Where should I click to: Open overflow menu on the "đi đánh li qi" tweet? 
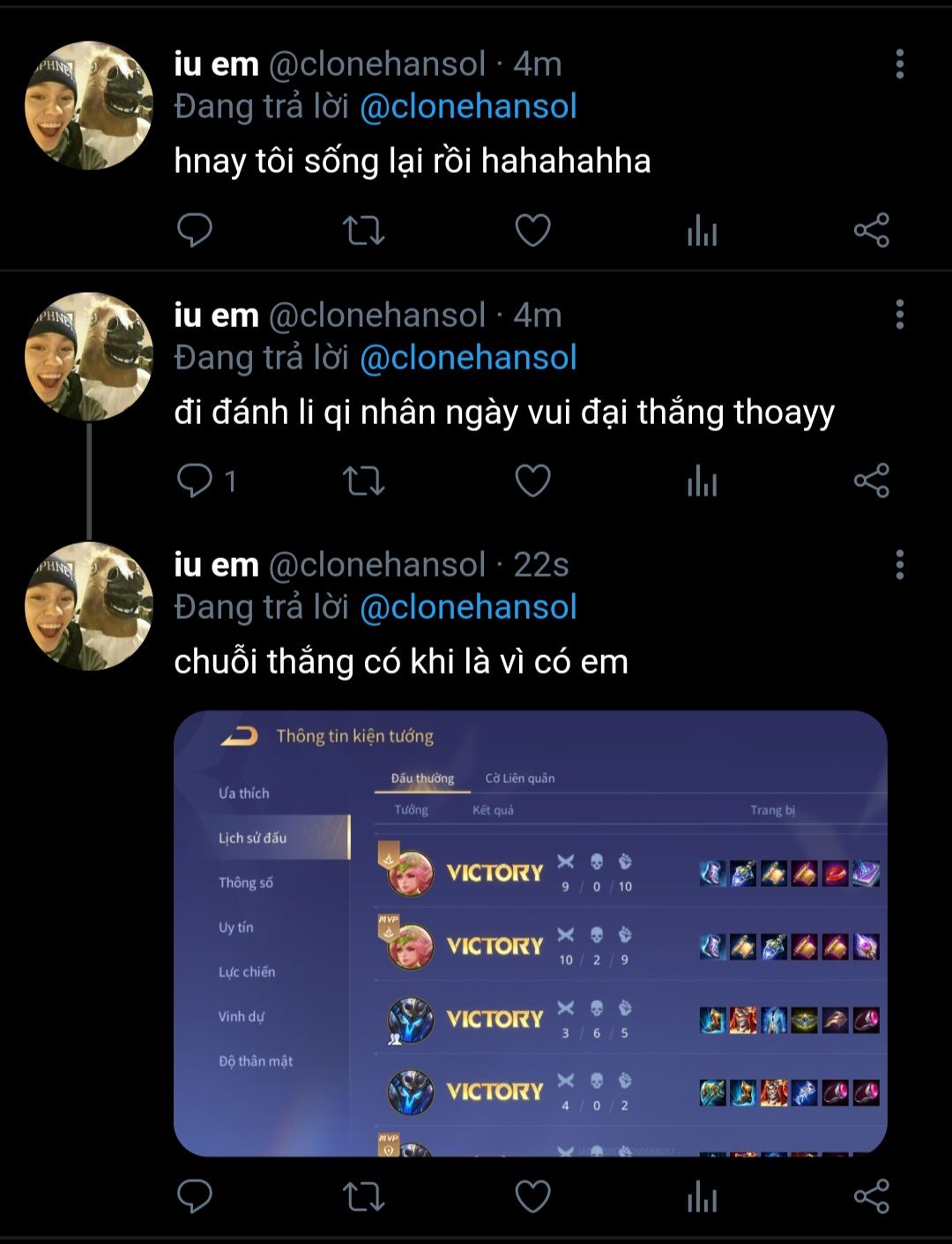pyautogui.click(x=899, y=315)
